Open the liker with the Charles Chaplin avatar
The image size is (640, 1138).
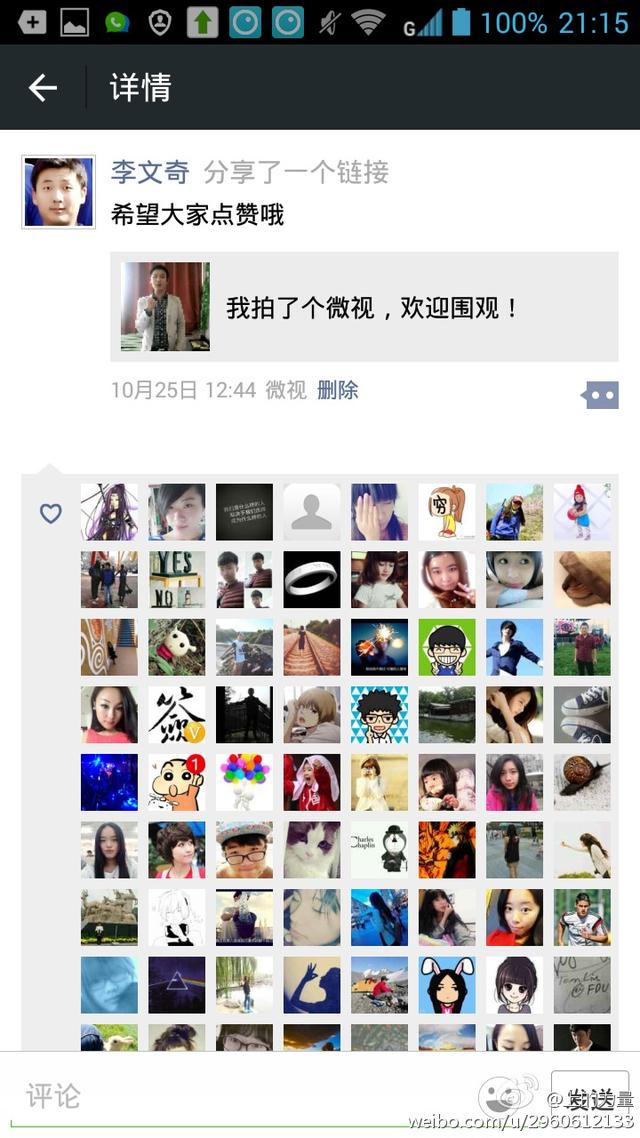[x=379, y=850]
